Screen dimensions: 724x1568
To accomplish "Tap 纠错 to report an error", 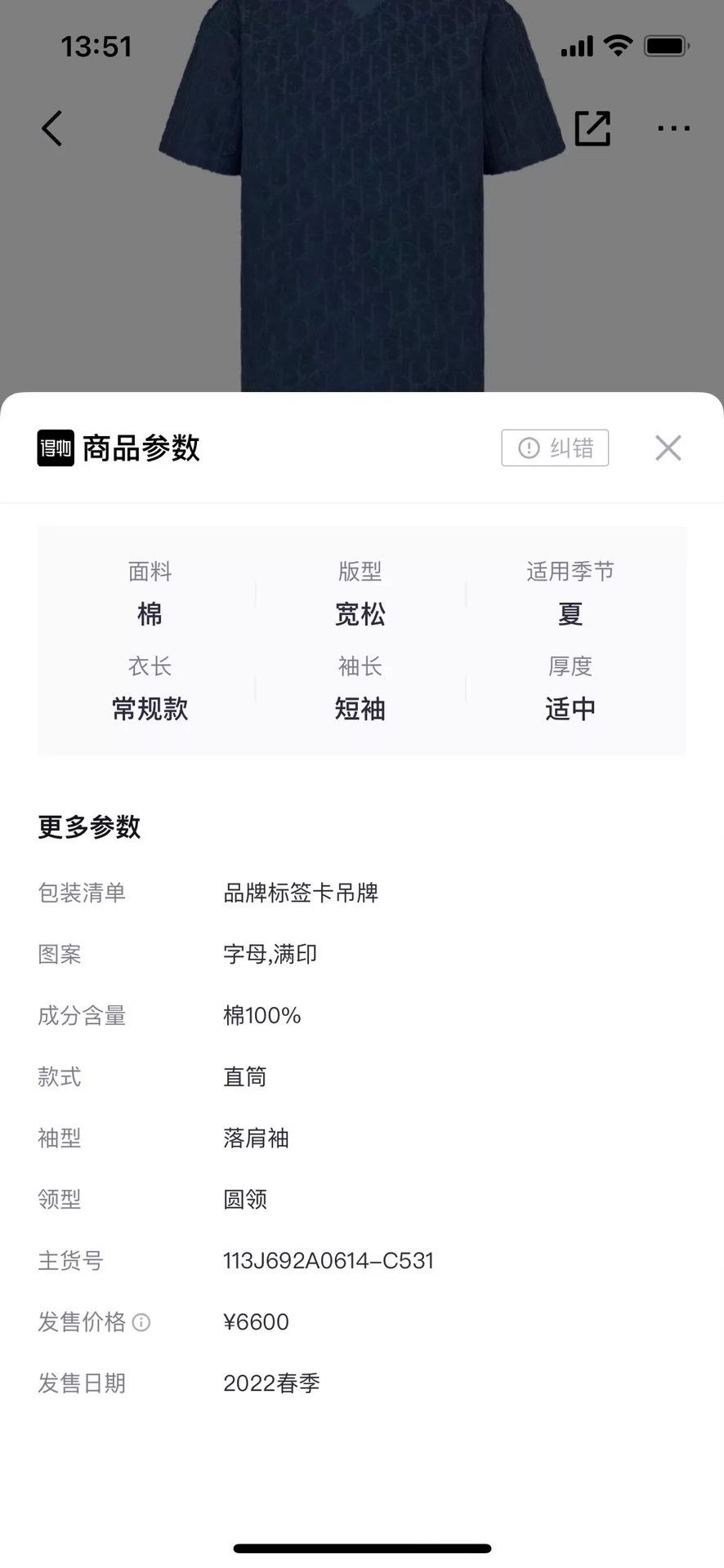I will pyautogui.click(x=555, y=448).
